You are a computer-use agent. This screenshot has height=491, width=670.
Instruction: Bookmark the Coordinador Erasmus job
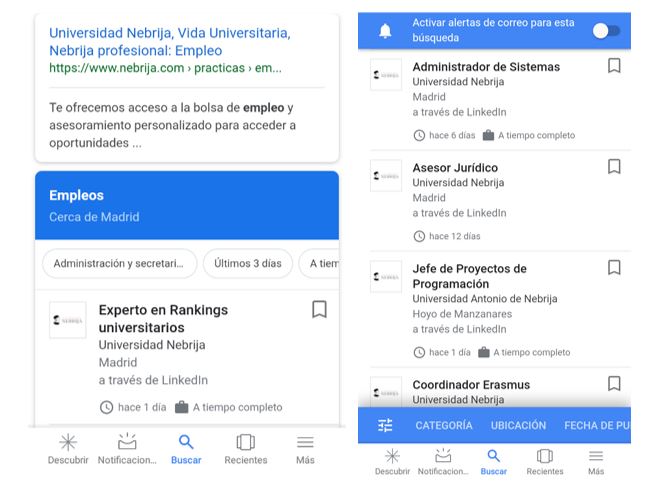click(x=614, y=384)
